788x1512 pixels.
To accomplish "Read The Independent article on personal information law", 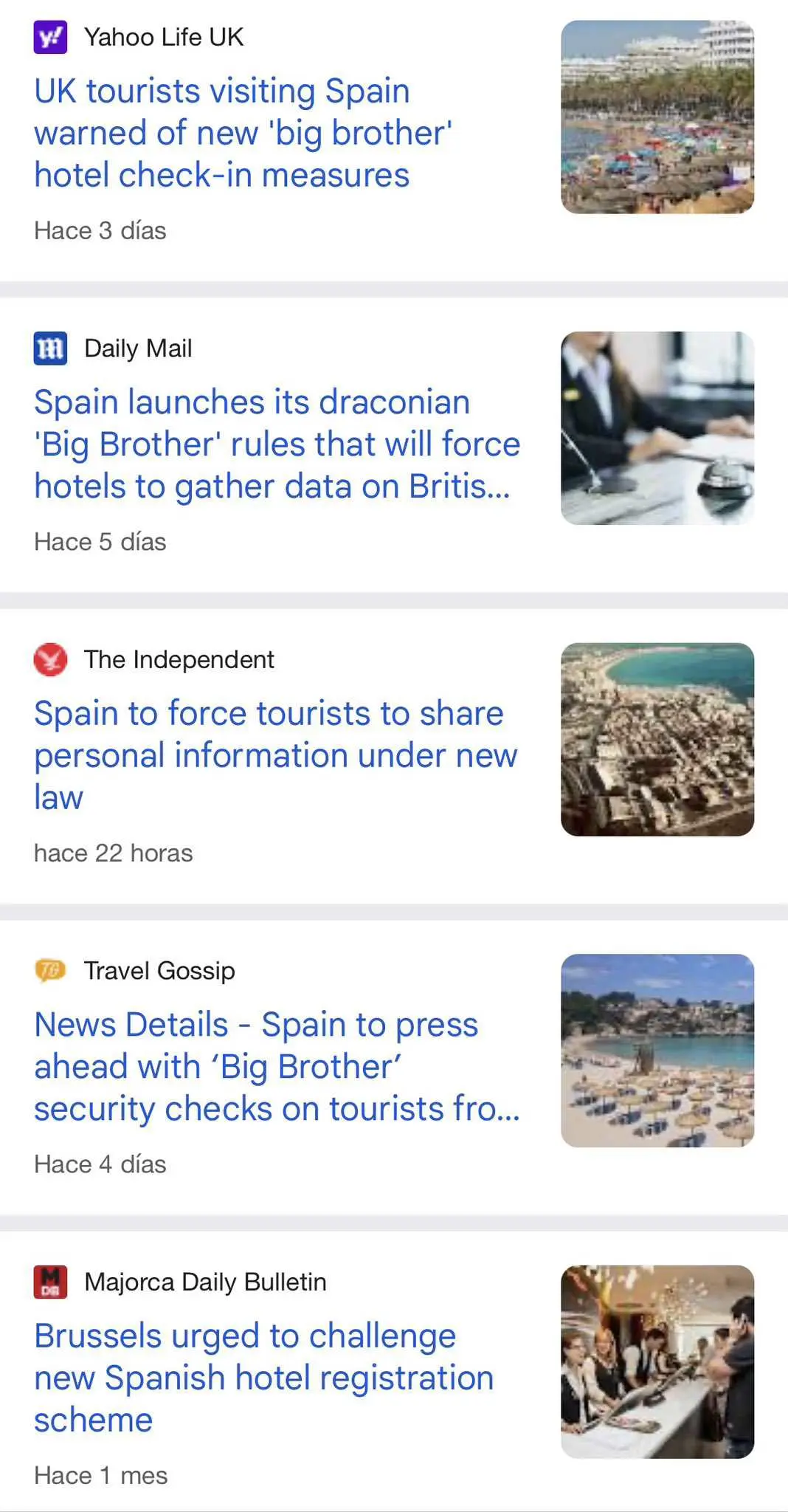I will (x=275, y=755).
